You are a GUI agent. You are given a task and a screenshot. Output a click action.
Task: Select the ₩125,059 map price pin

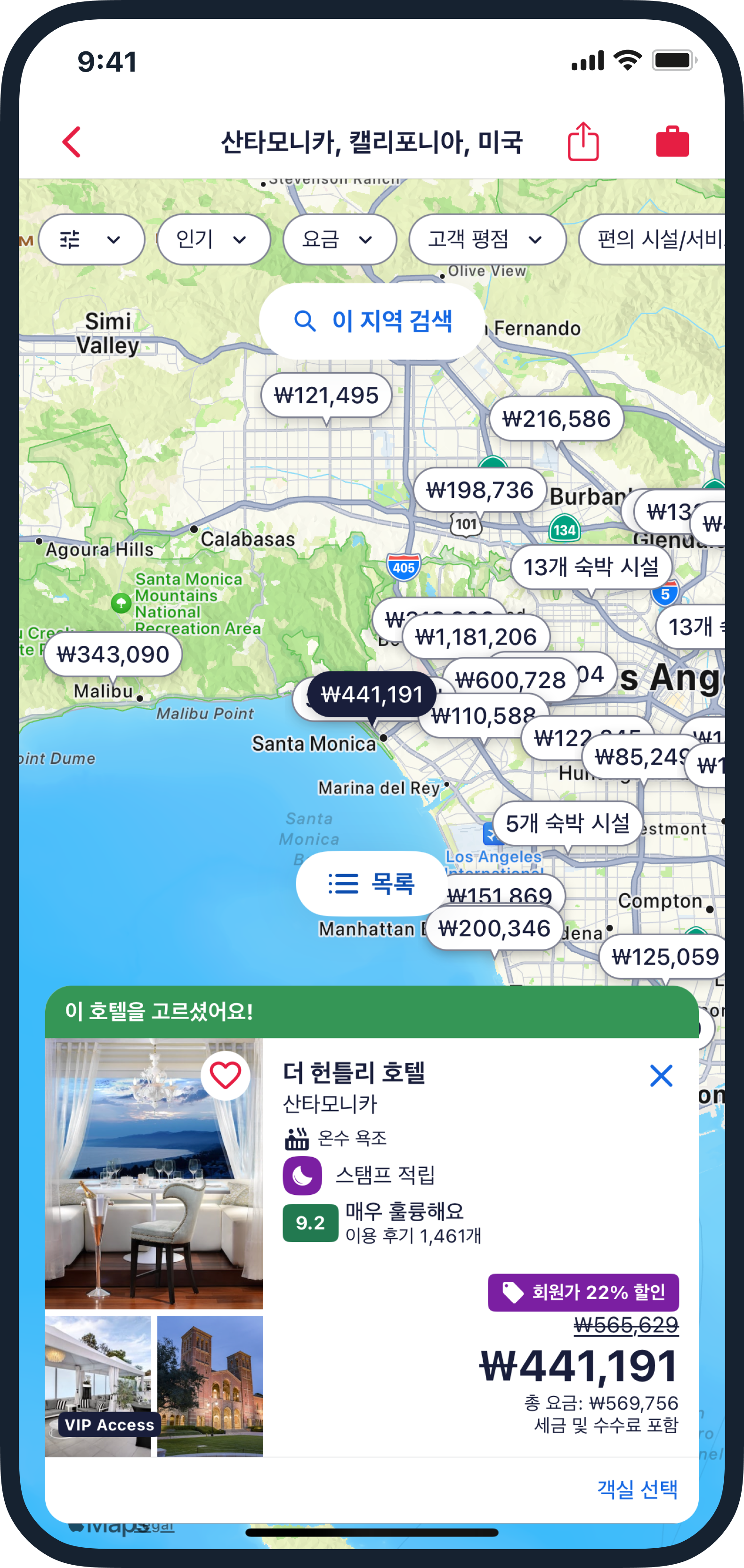pyautogui.click(x=665, y=957)
